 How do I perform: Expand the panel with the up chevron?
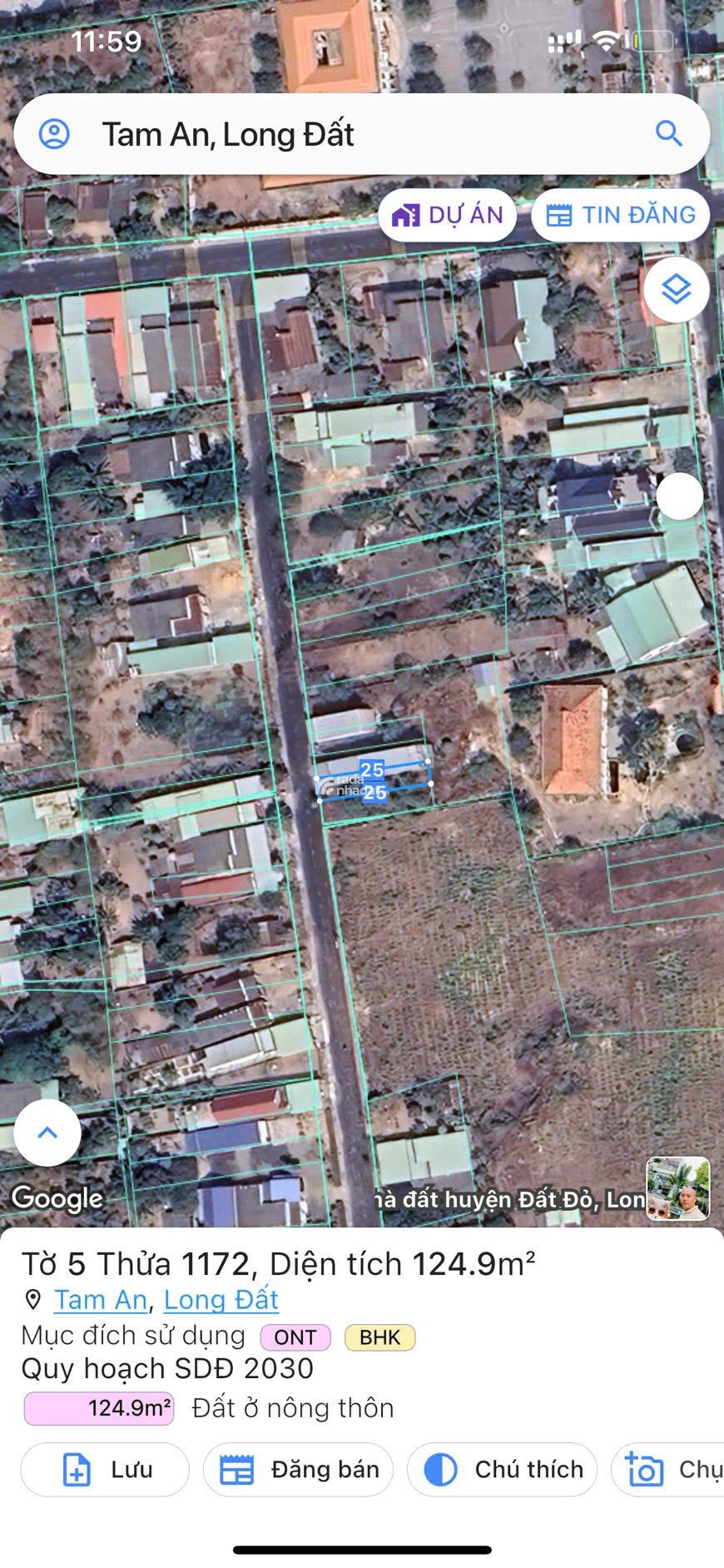(47, 1132)
